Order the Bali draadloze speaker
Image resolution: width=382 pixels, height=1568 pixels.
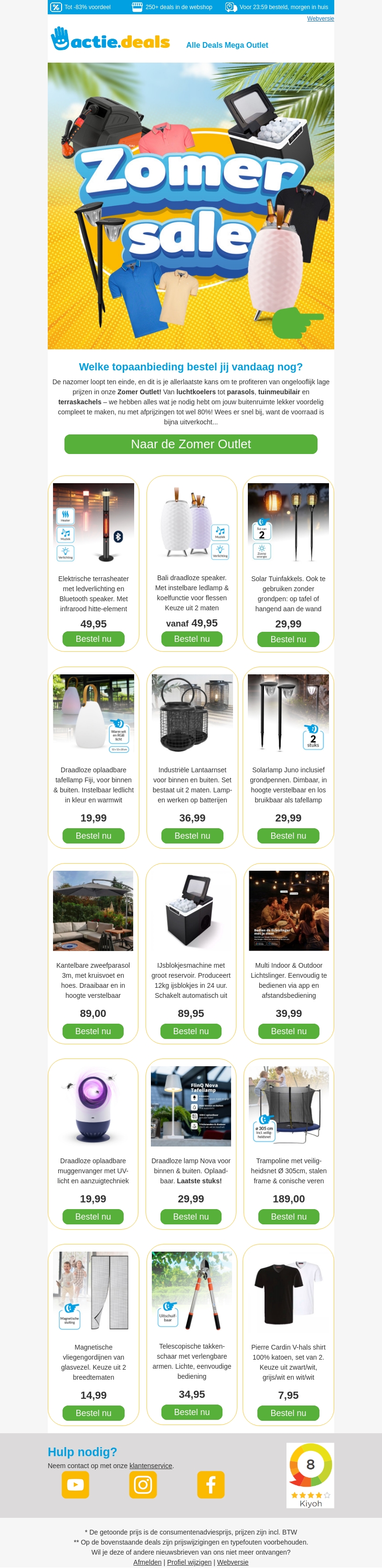click(x=191, y=638)
